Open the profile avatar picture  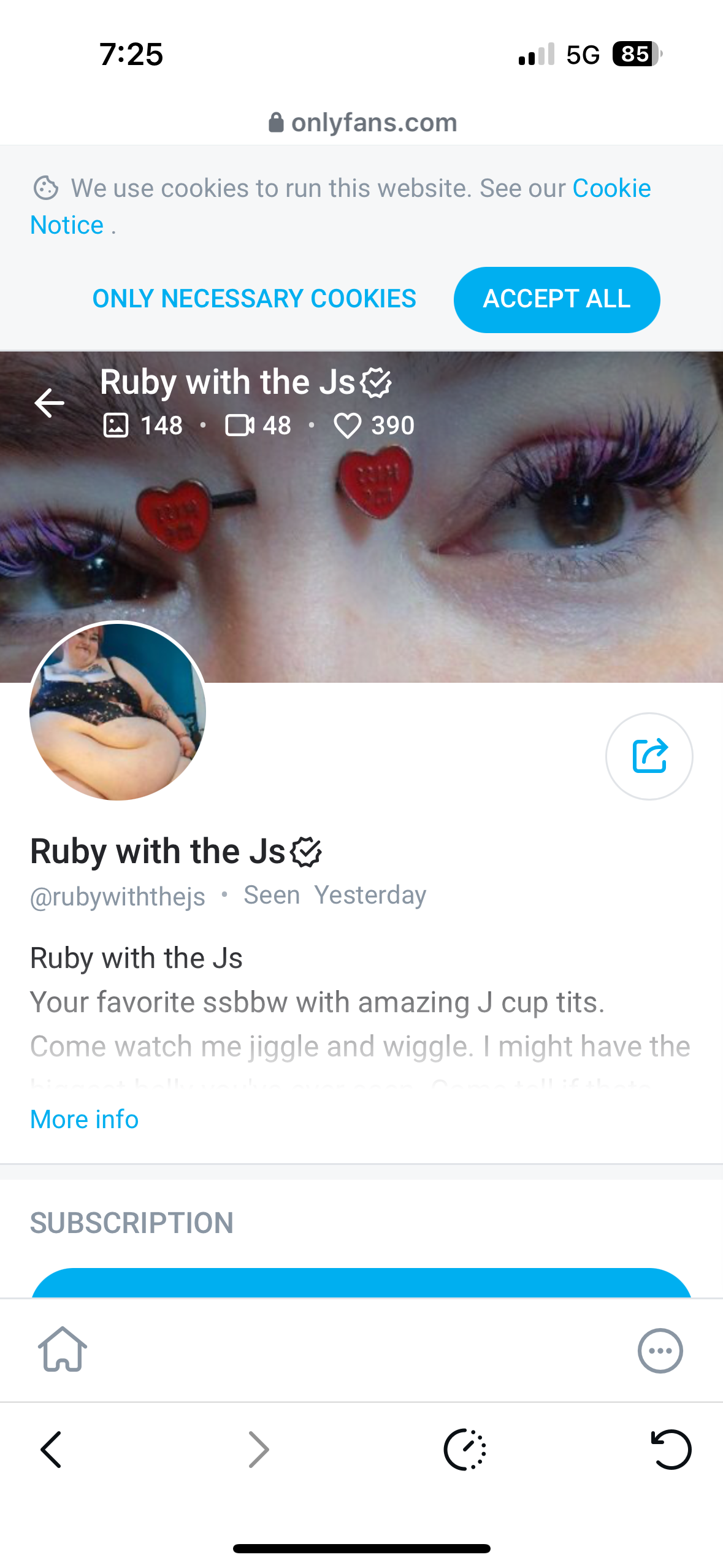(x=118, y=712)
